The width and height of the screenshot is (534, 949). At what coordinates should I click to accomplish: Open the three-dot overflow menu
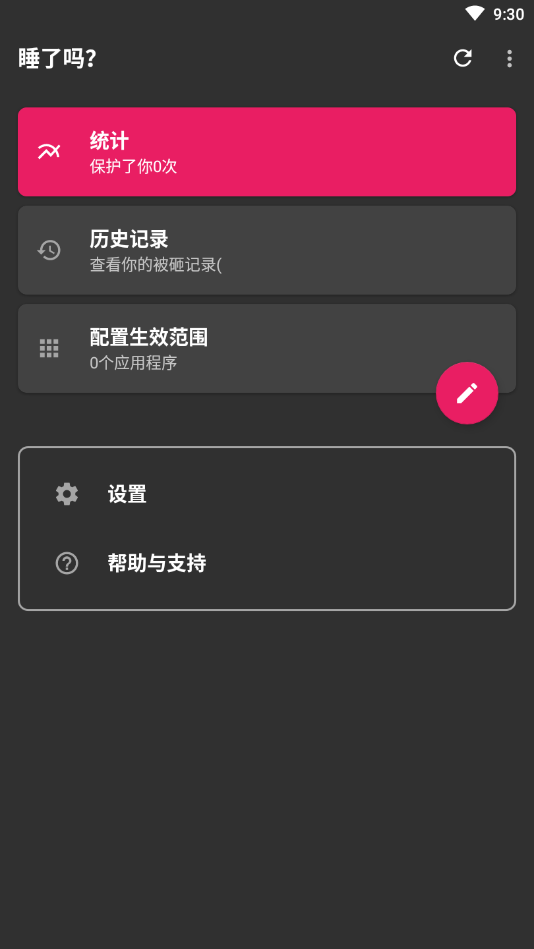(x=509, y=58)
